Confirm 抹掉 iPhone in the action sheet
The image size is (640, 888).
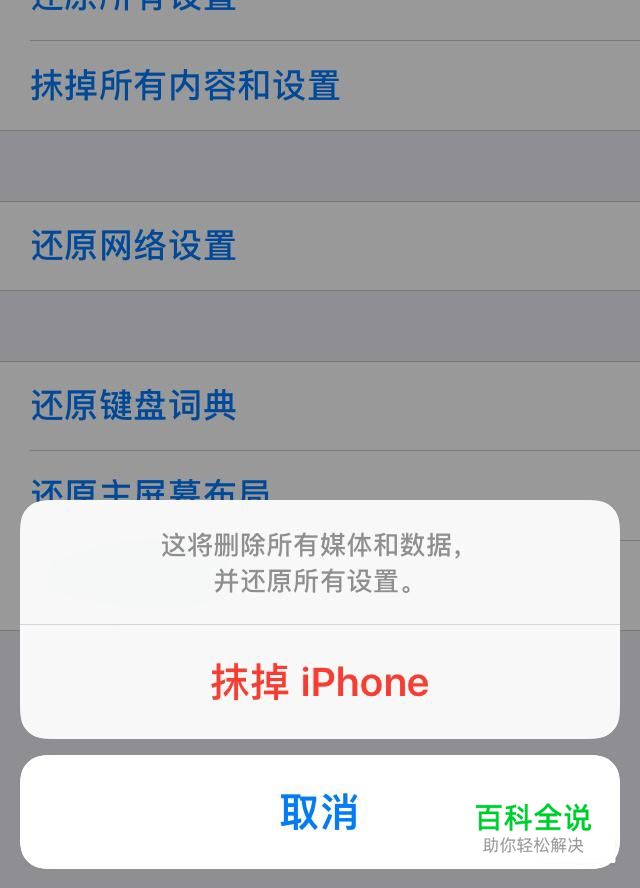tap(320, 682)
